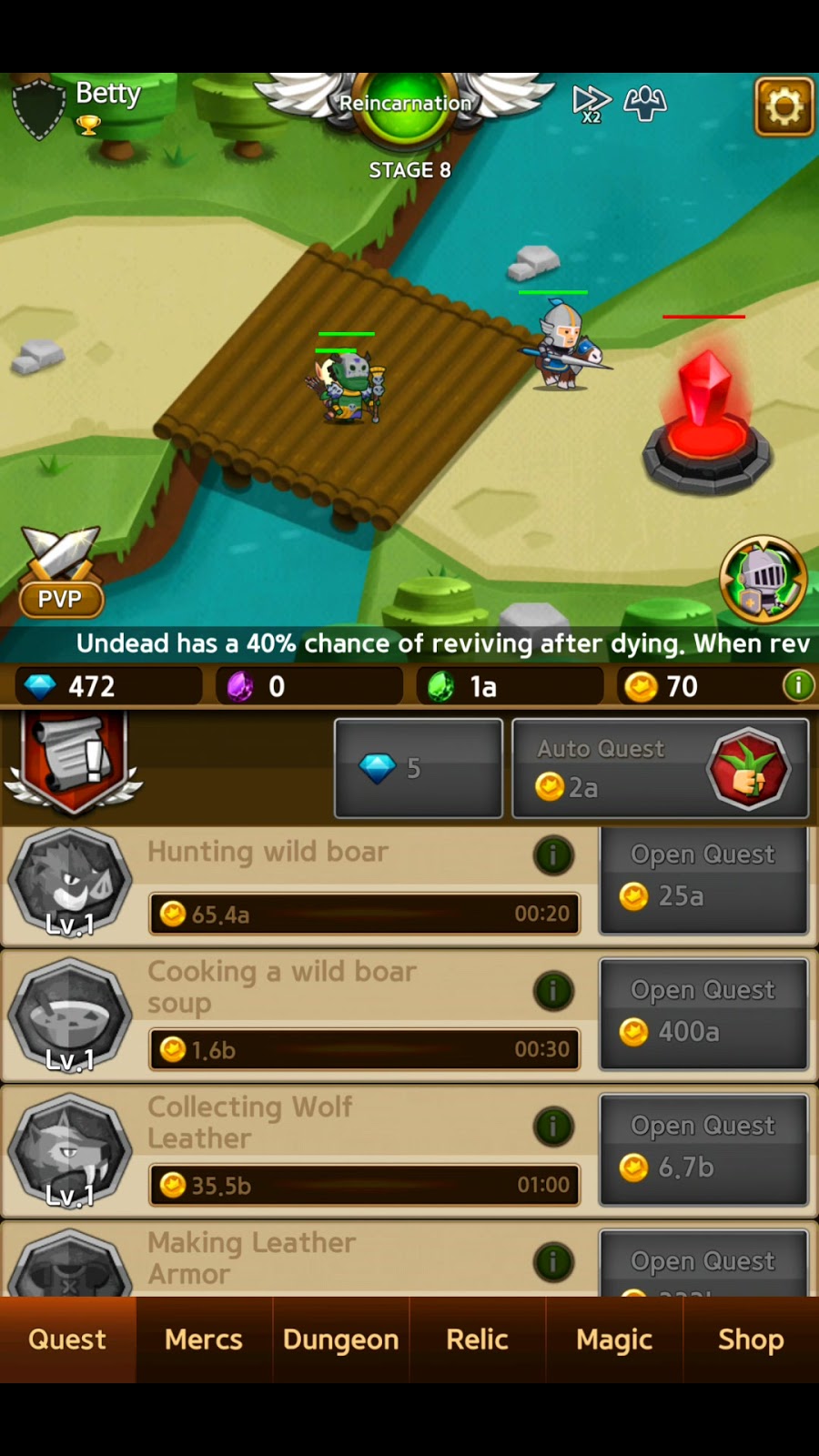Tap the 5 diamonds button
This screenshot has width=819, height=1456.
pos(419,768)
